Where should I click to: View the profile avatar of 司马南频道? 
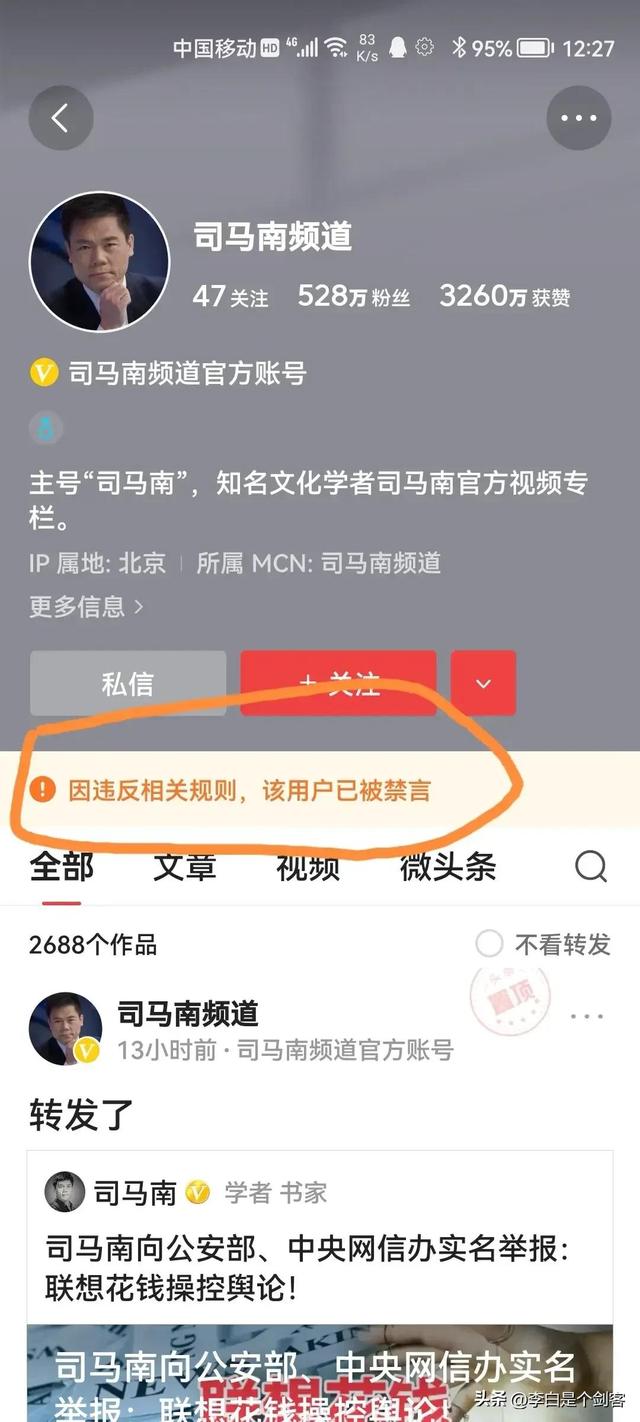99,262
